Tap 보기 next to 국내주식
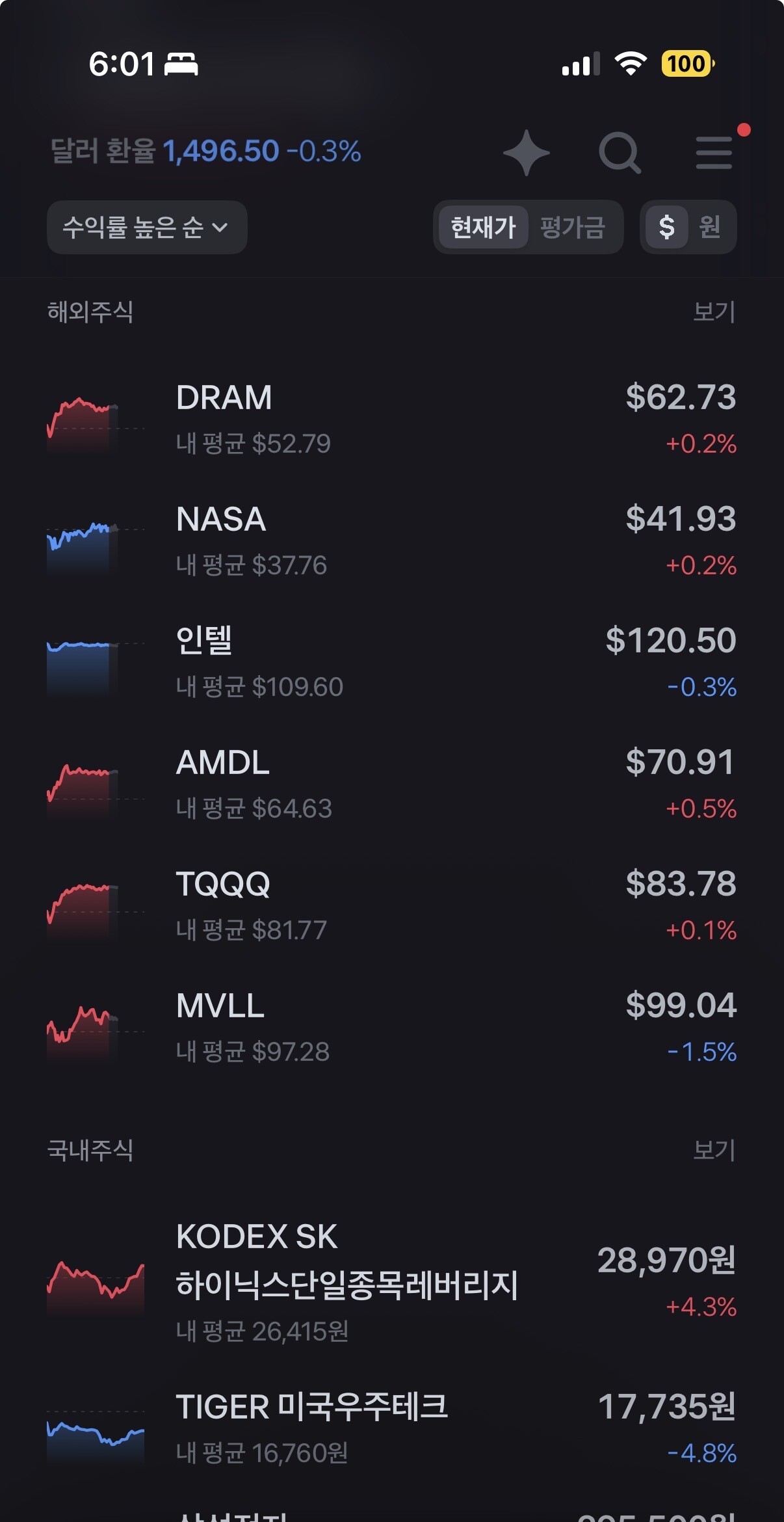784x1522 pixels. (714, 1150)
